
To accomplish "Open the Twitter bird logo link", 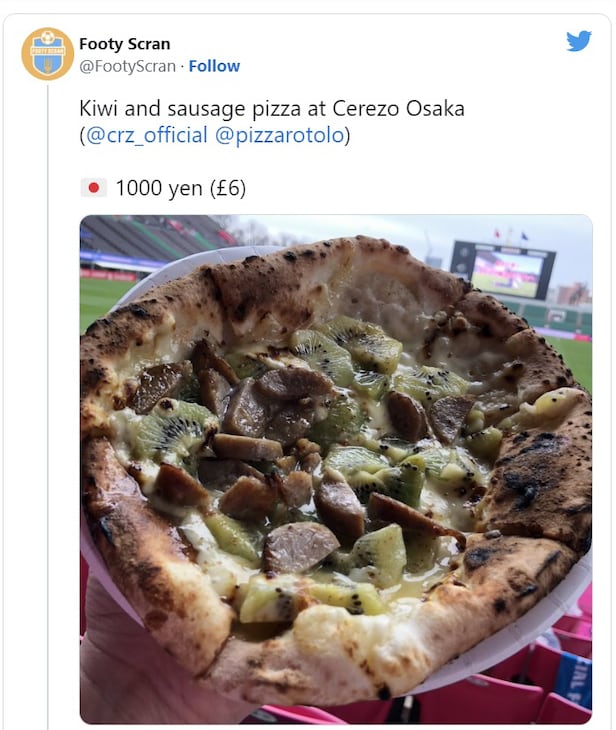I will 578,41.
